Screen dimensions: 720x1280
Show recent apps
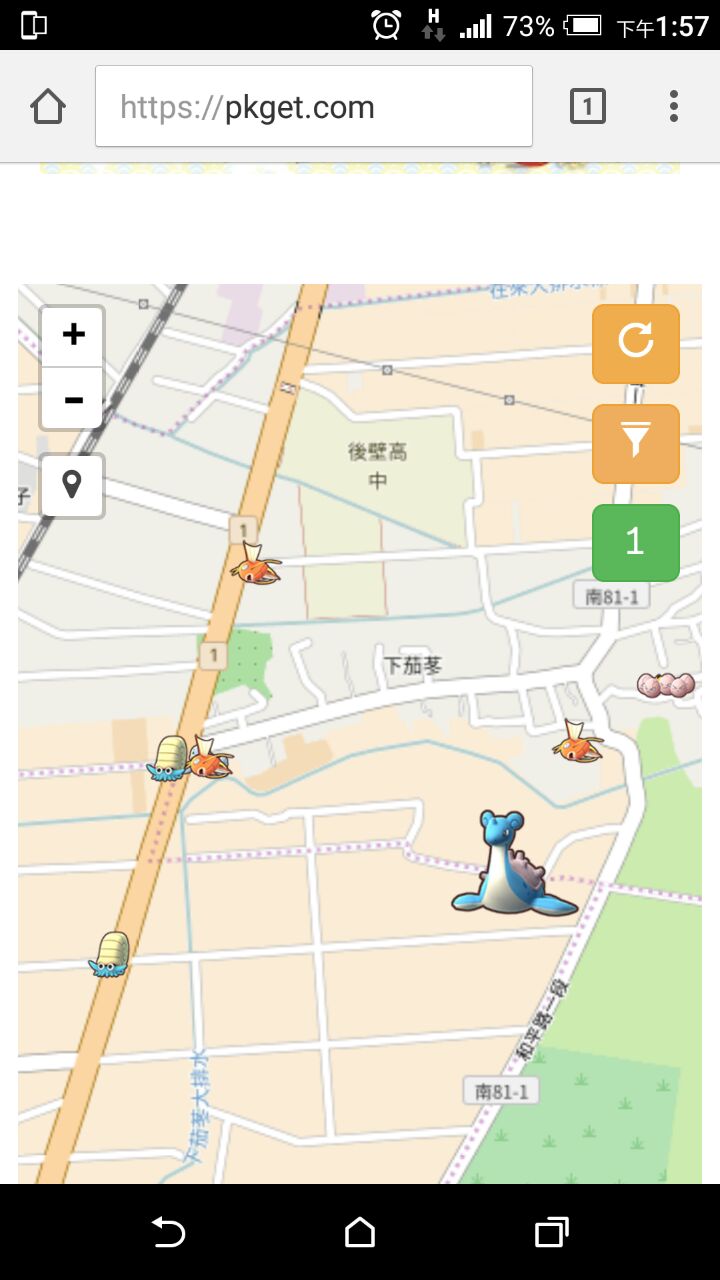tap(551, 1233)
